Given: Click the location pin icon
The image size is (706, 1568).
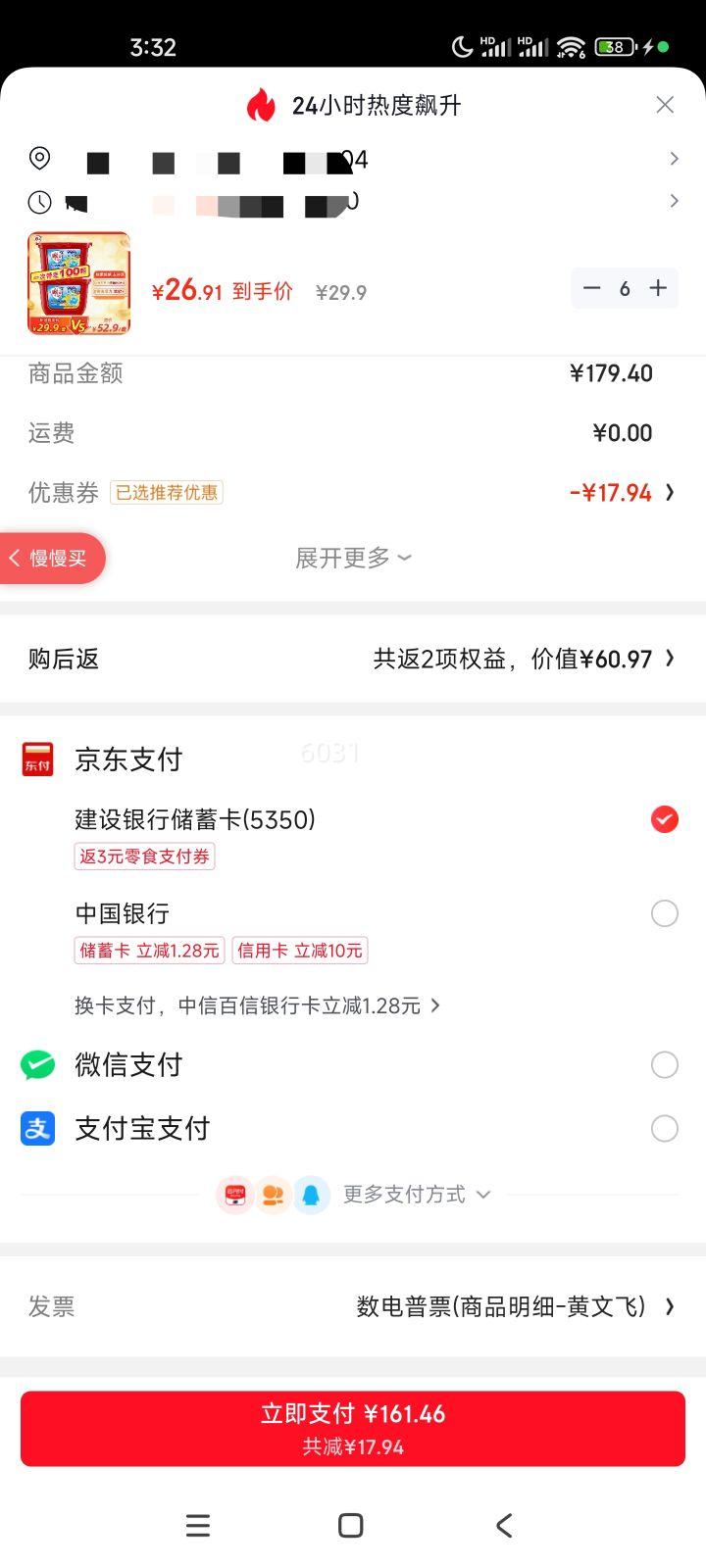Looking at the screenshot, I should (39, 158).
